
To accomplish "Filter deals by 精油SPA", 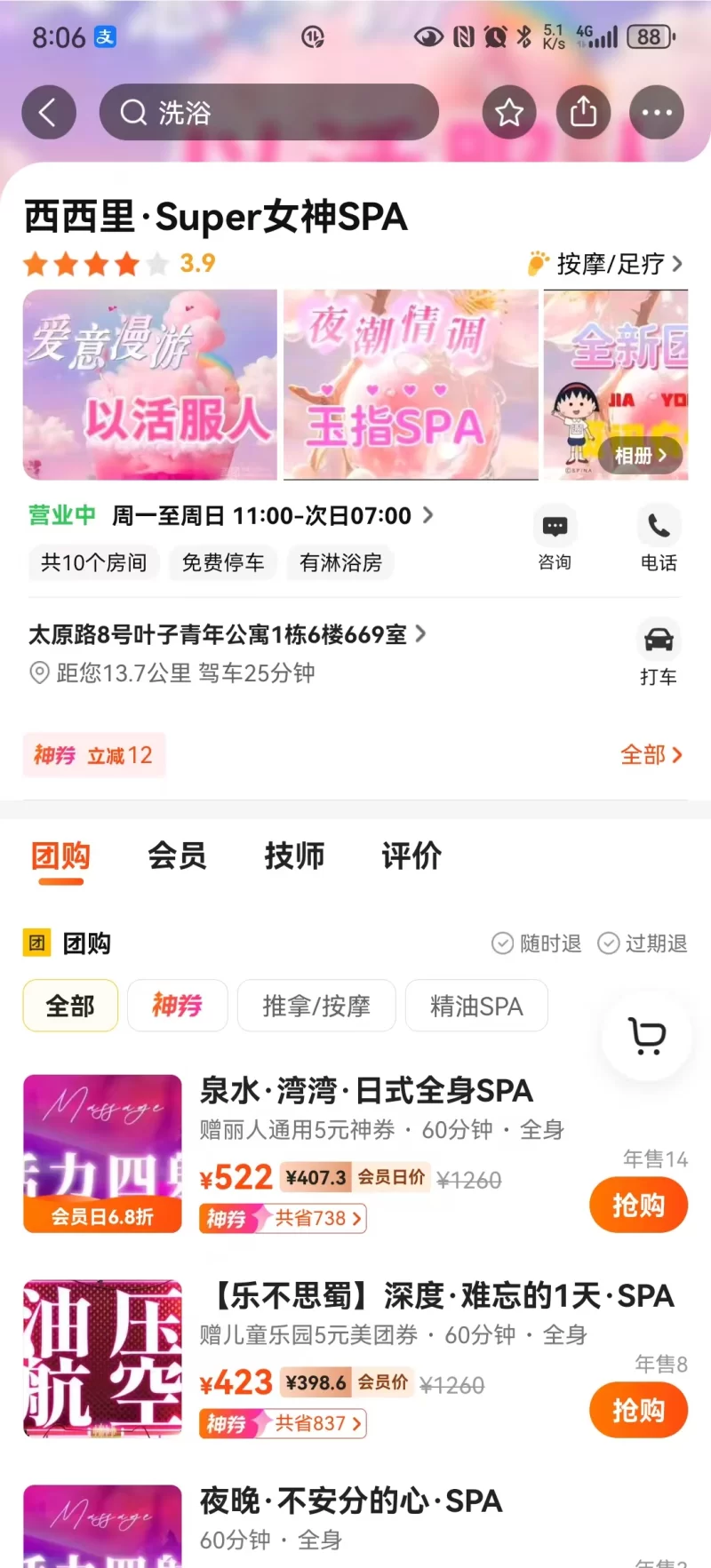I will point(476,1006).
